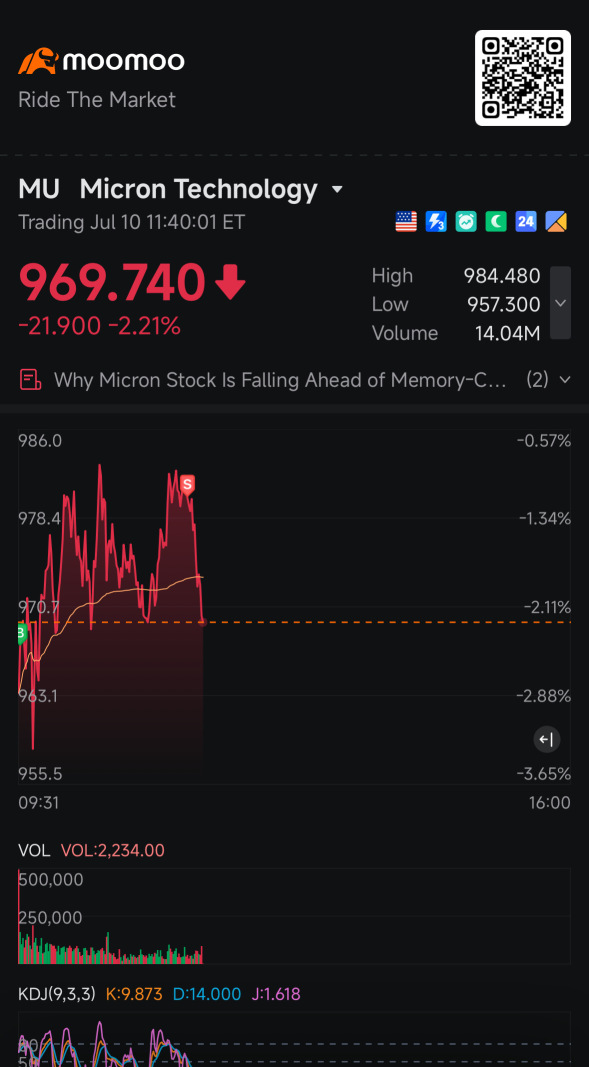
Task: Tap the blue 24-hour trading badge
Action: tap(526, 222)
